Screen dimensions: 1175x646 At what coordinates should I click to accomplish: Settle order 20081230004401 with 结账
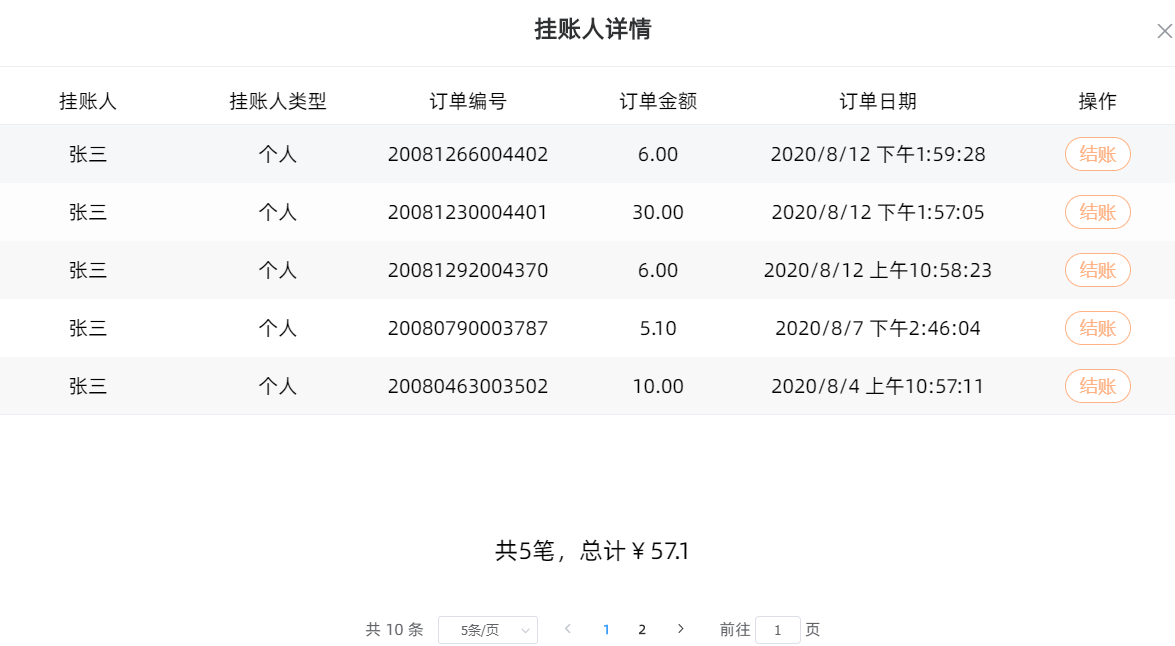(1097, 212)
